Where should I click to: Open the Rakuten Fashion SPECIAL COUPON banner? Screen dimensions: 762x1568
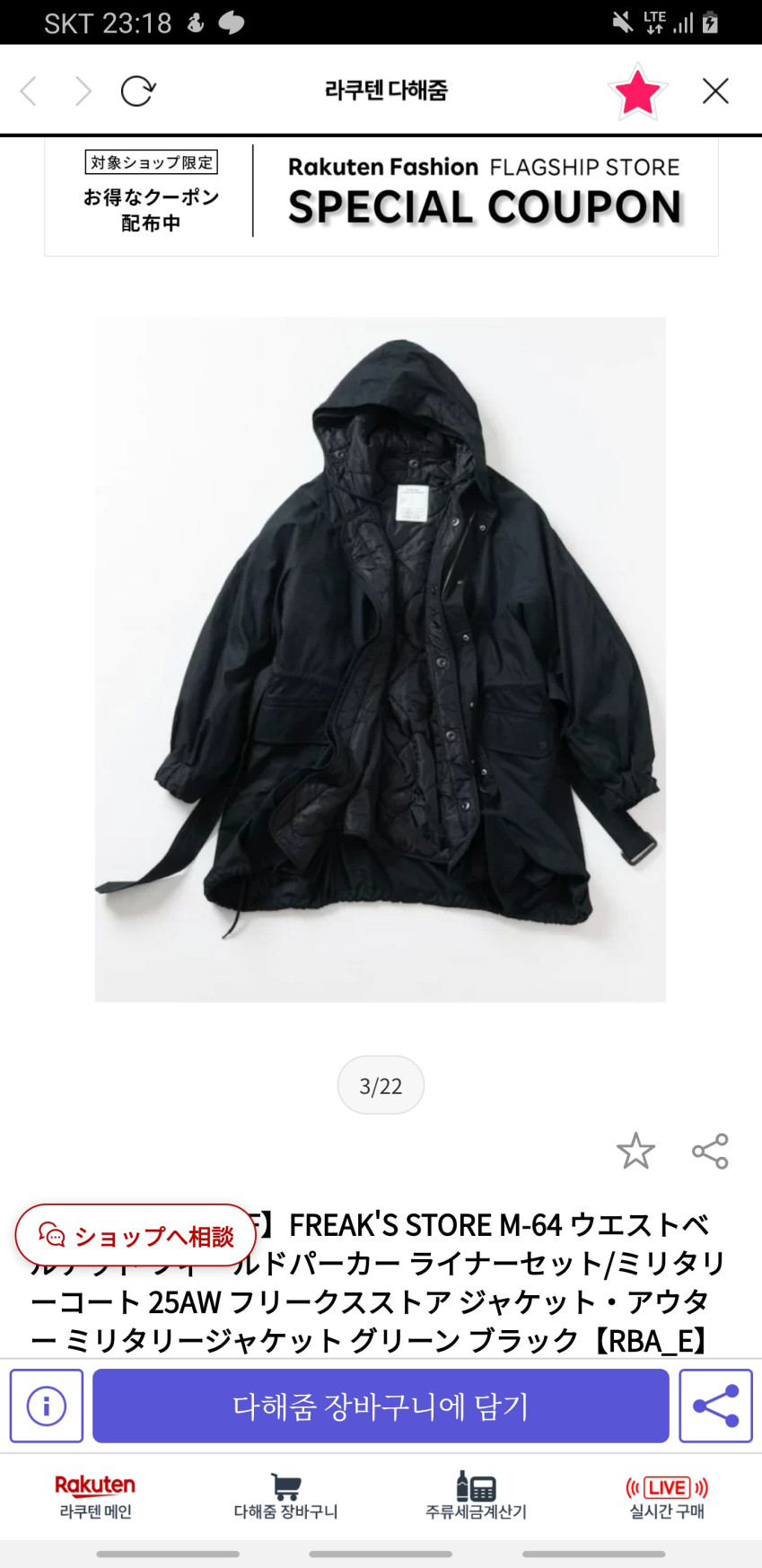coord(381,197)
